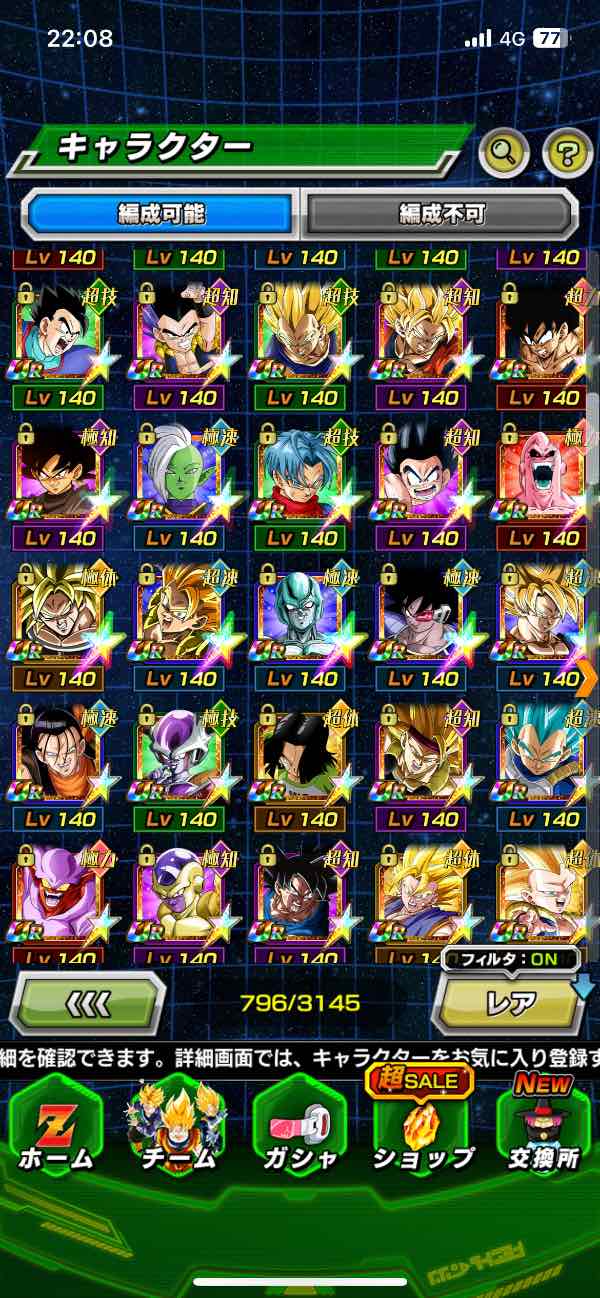Open the 交換所 marked New
Viewport: 600px width, 1298px height.
(544, 1125)
